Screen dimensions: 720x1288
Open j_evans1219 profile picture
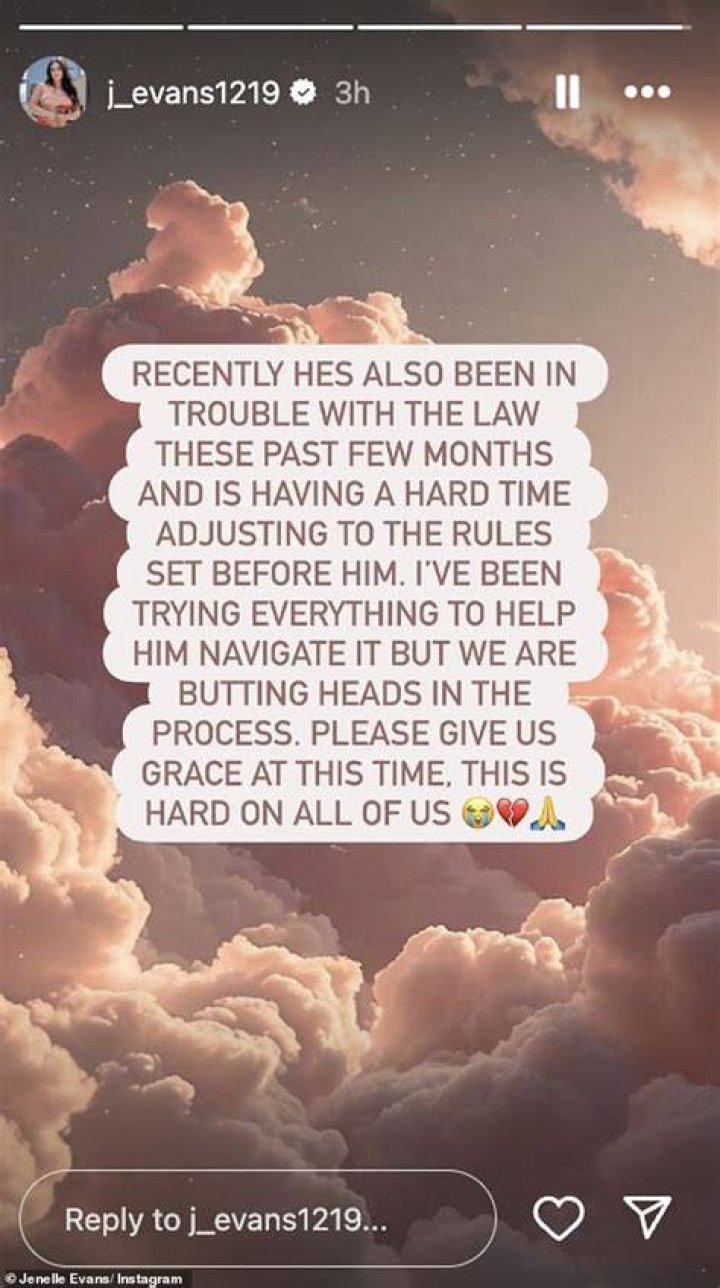click(x=53, y=92)
